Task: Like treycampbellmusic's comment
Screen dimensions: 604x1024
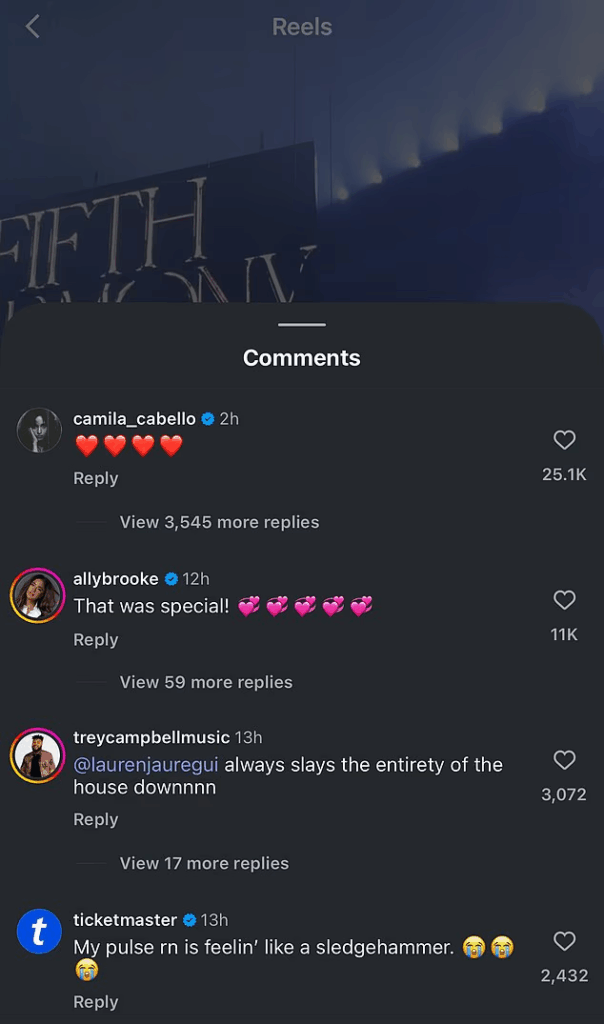Action: pos(564,761)
